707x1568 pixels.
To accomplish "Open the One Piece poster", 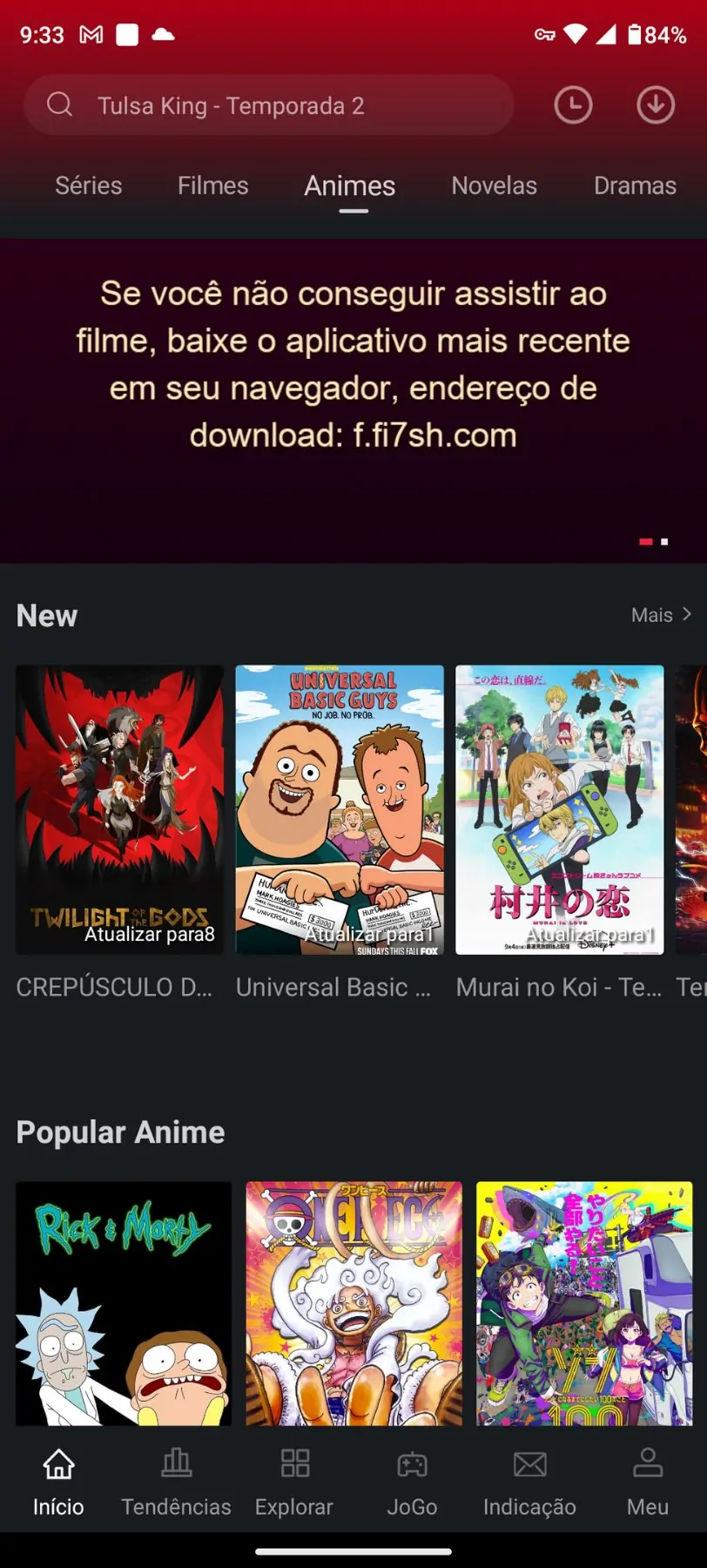I will tap(354, 1302).
